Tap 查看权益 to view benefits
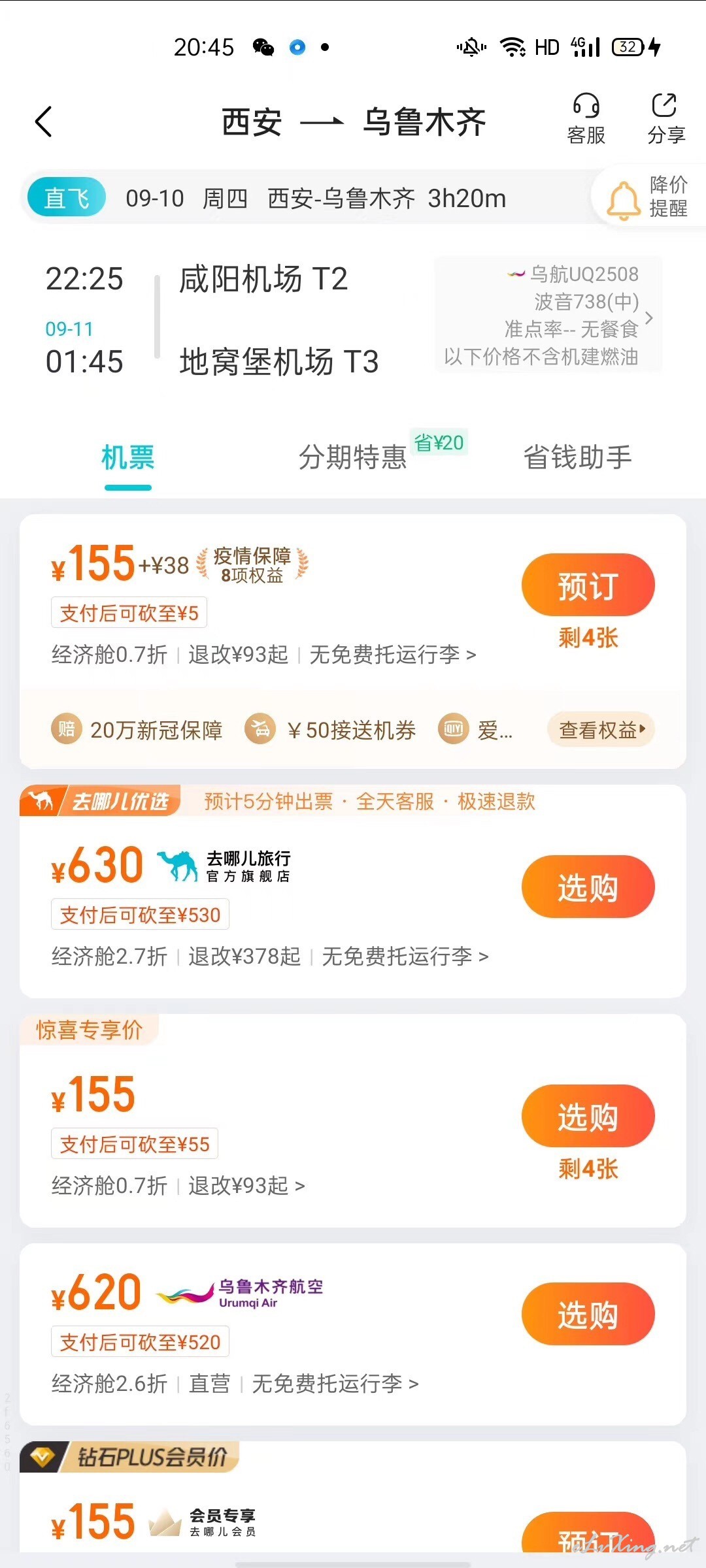706x1568 pixels. [601, 730]
